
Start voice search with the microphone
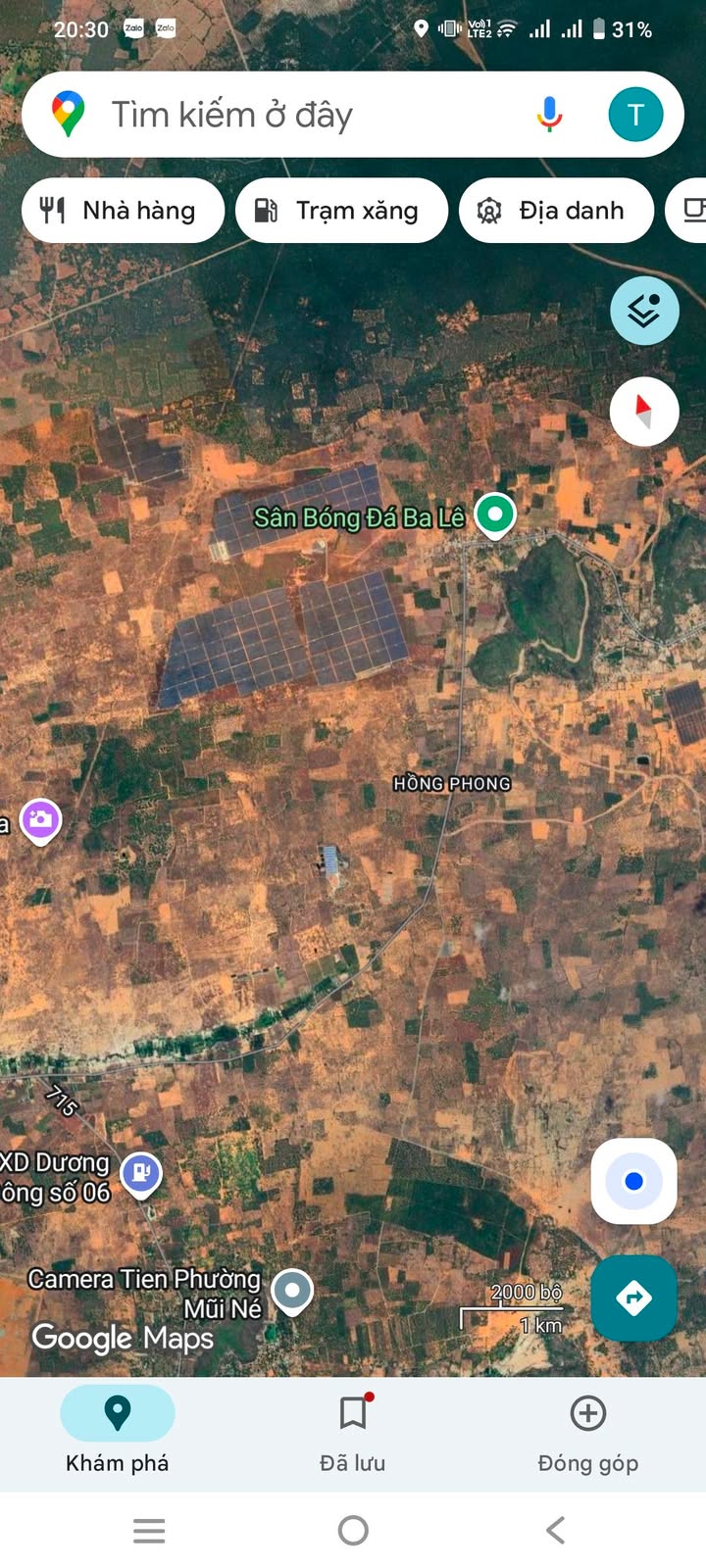pyautogui.click(x=550, y=115)
